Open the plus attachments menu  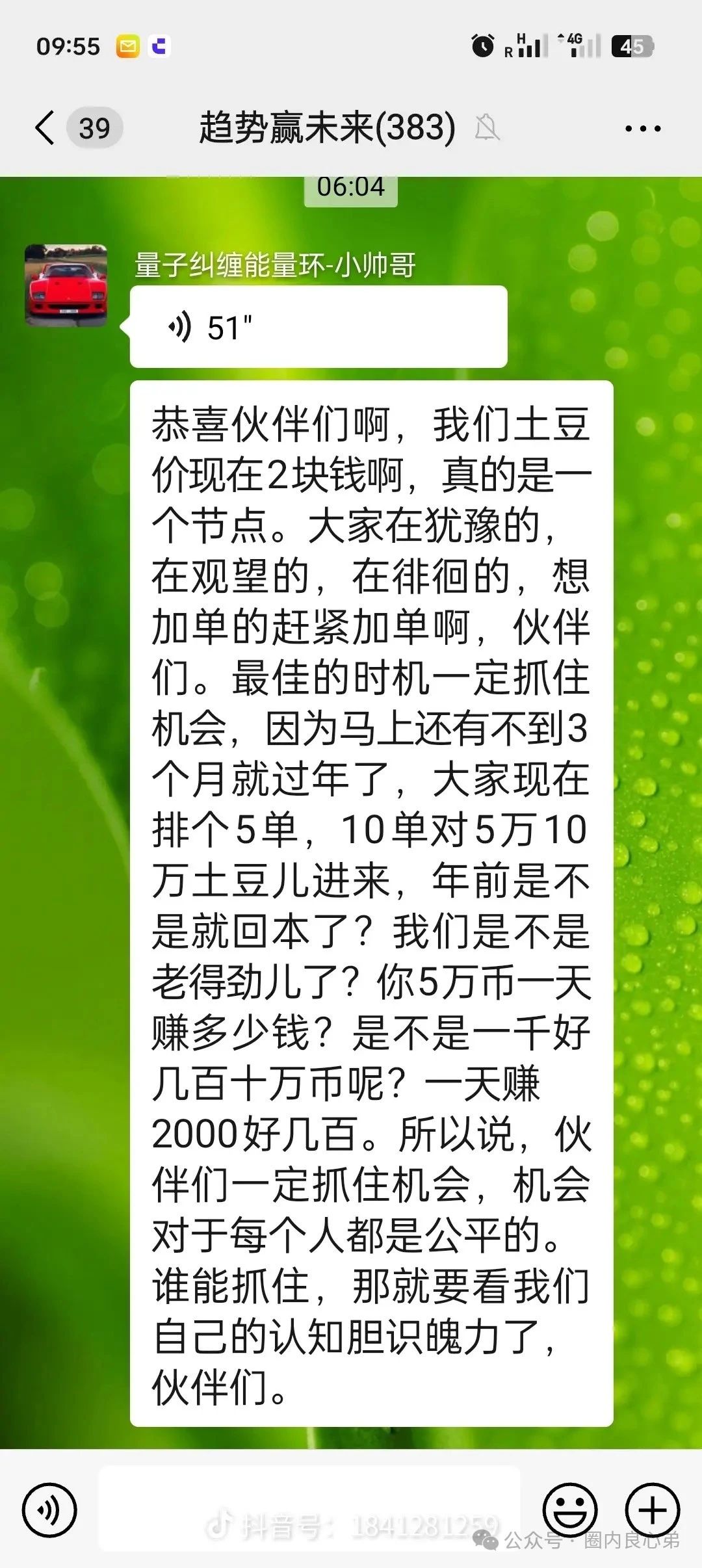652,1509
